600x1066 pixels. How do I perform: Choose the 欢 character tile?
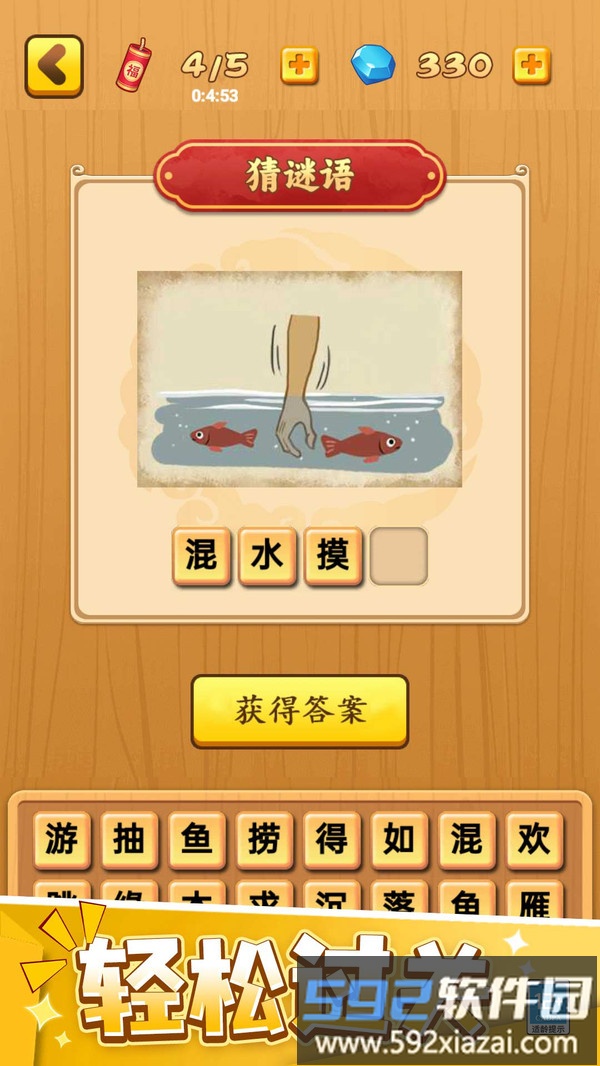534,840
